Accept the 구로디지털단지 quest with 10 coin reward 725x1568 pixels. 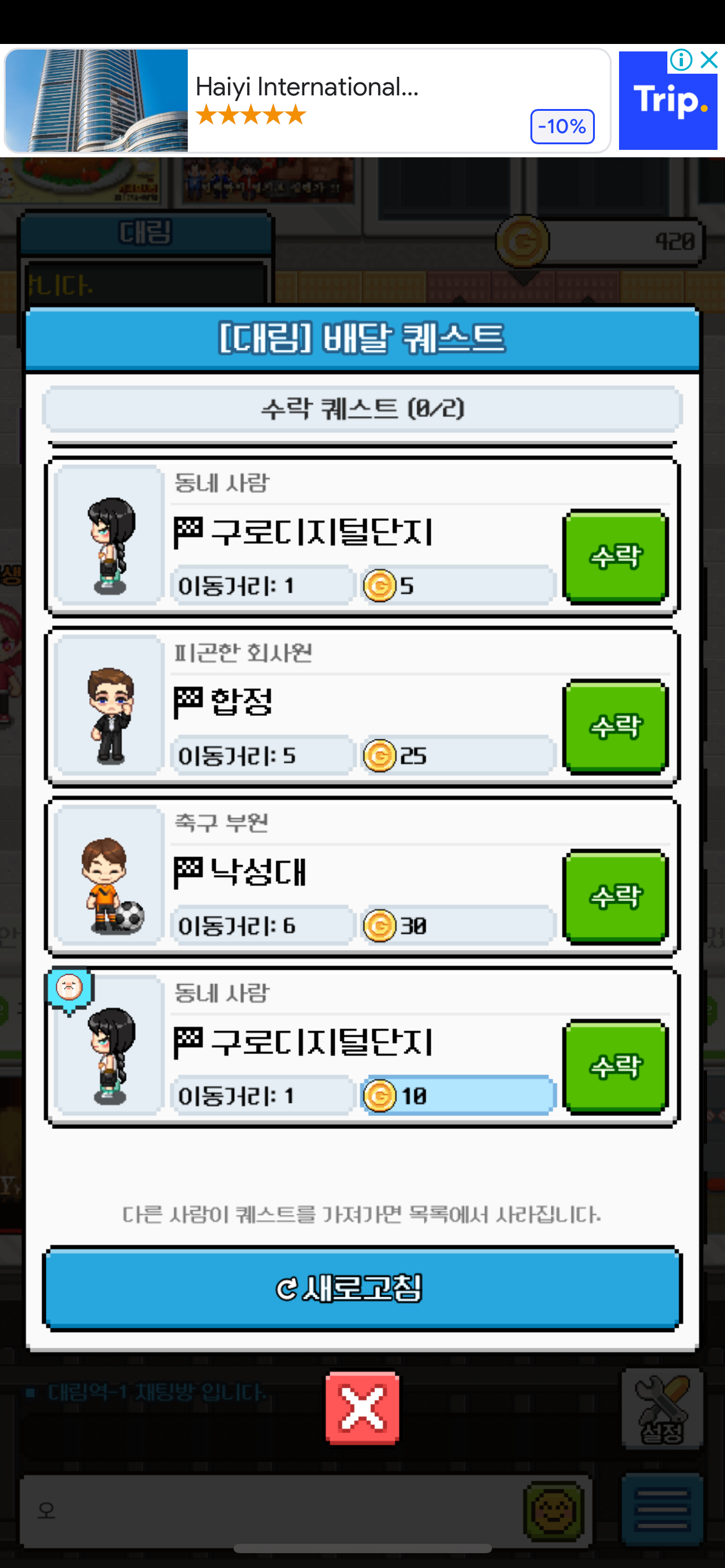pyautogui.click(x=615, y=1066)
